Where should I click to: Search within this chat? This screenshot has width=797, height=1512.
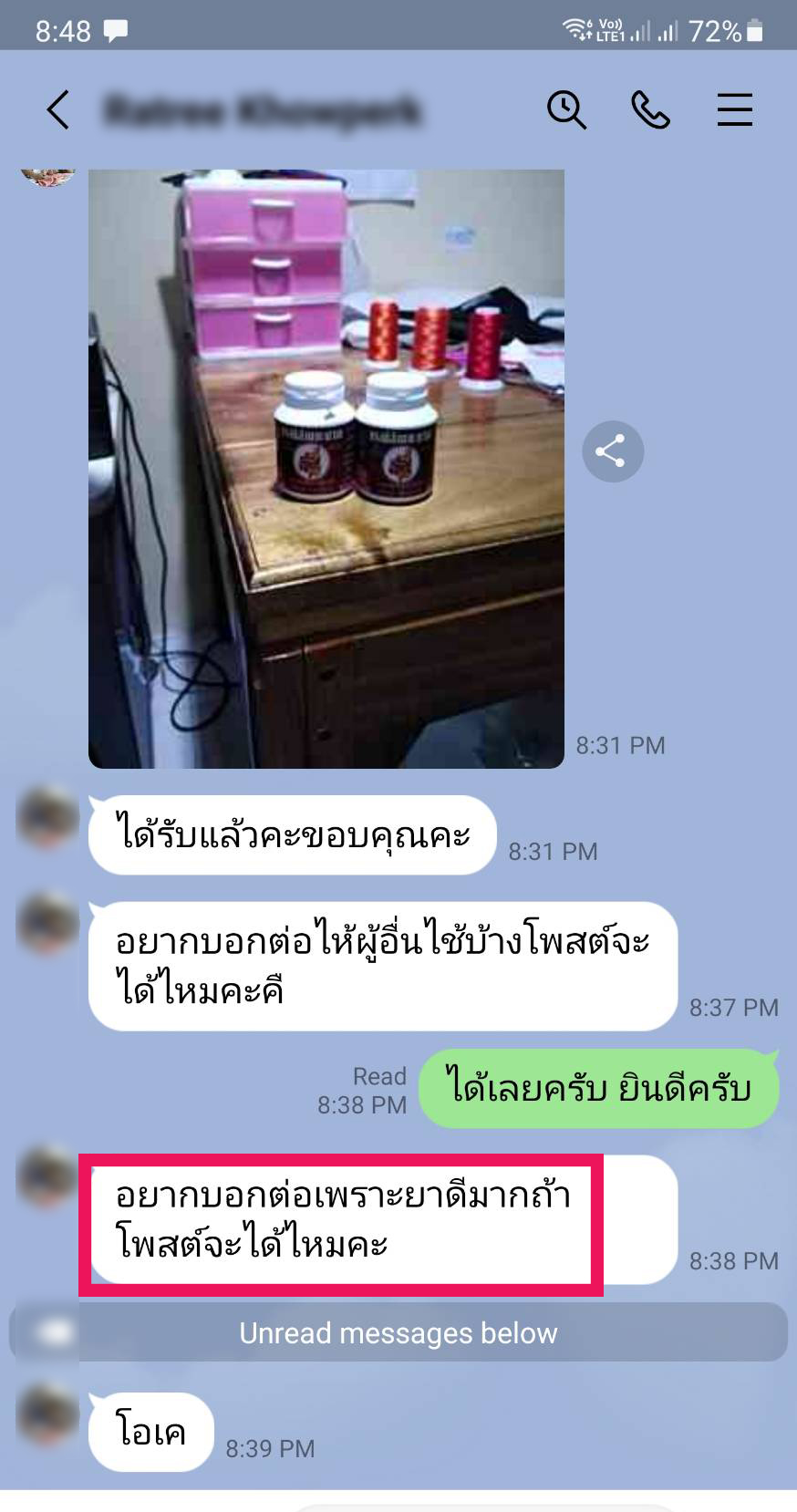(x=566, y=110)
